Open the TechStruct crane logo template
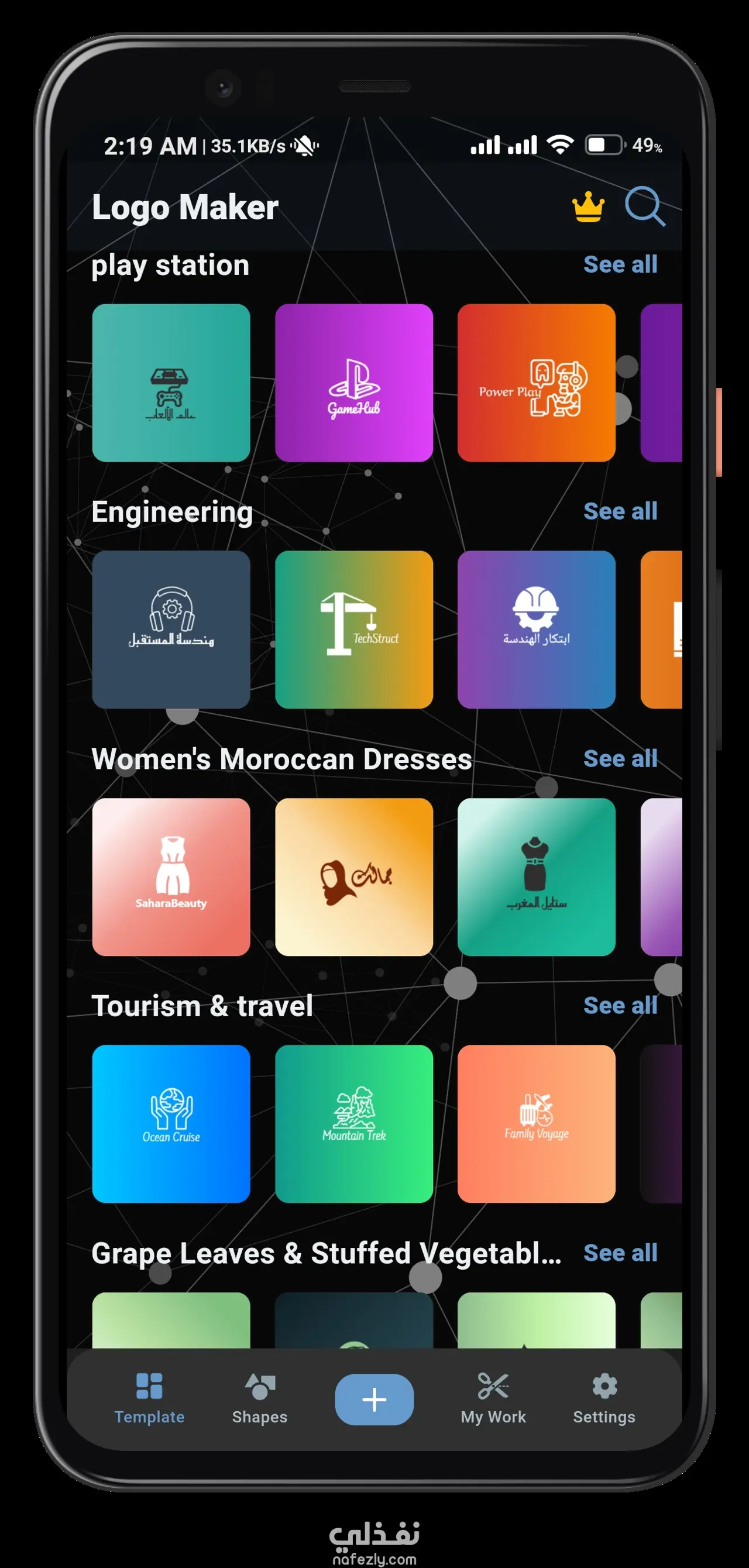The height and width of the screenshot is (1568, 749). tap(354, 630)
